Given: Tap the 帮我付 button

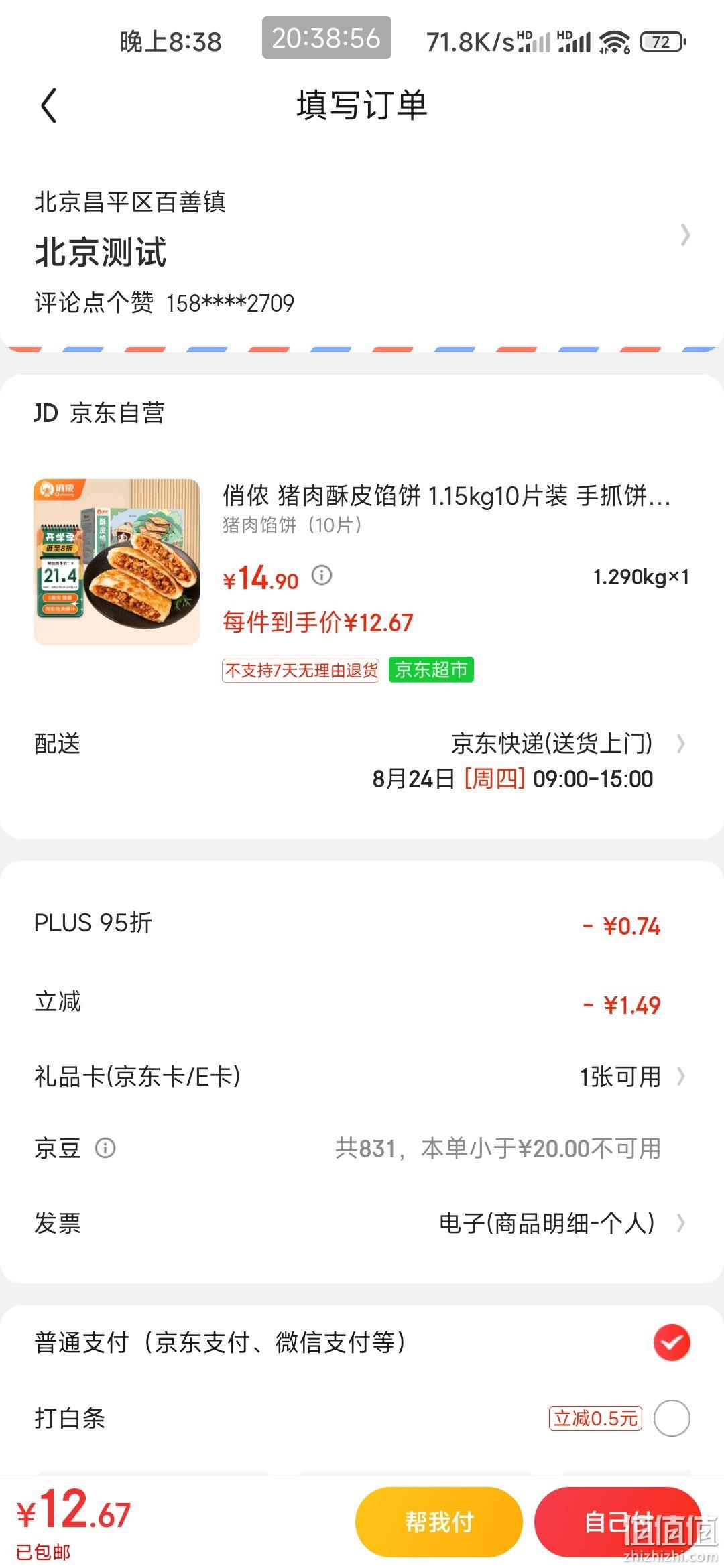Looking at the screenshot, I should coord(439,1522).
